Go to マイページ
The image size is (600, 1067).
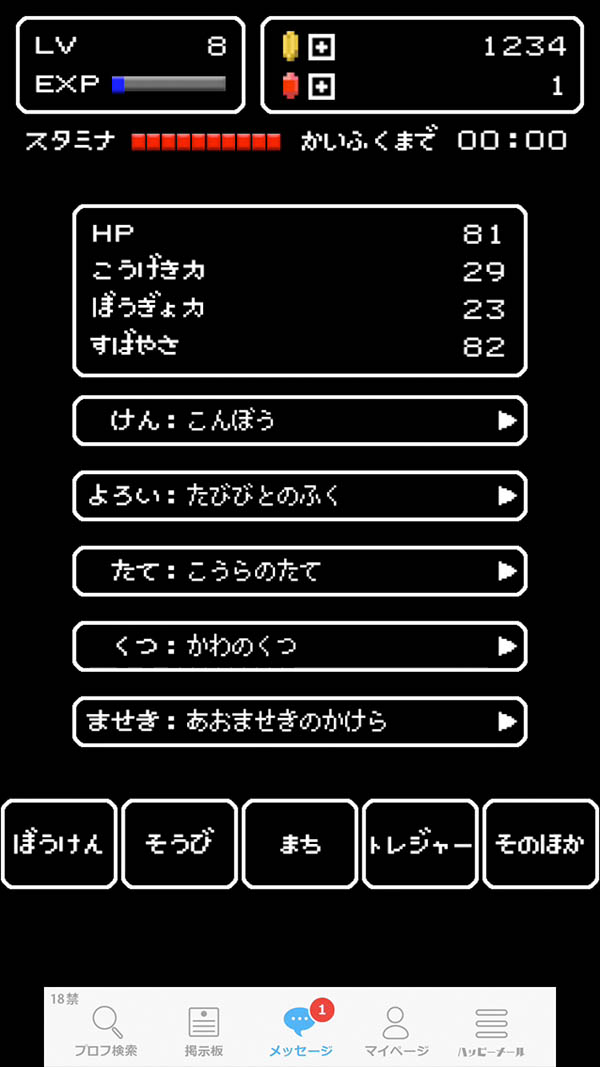(x=396, y=1030)
